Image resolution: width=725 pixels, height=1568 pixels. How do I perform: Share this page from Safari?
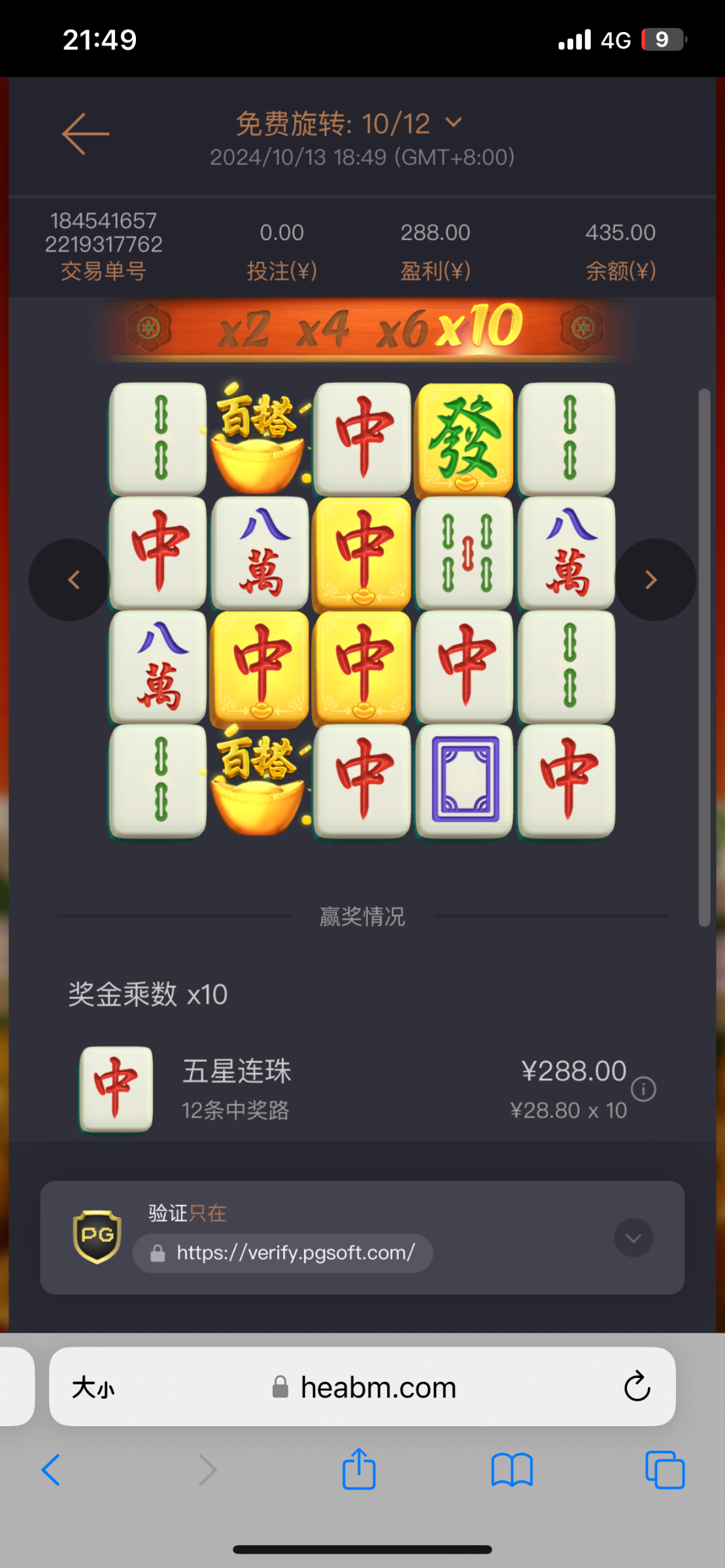pos(359,1470)
